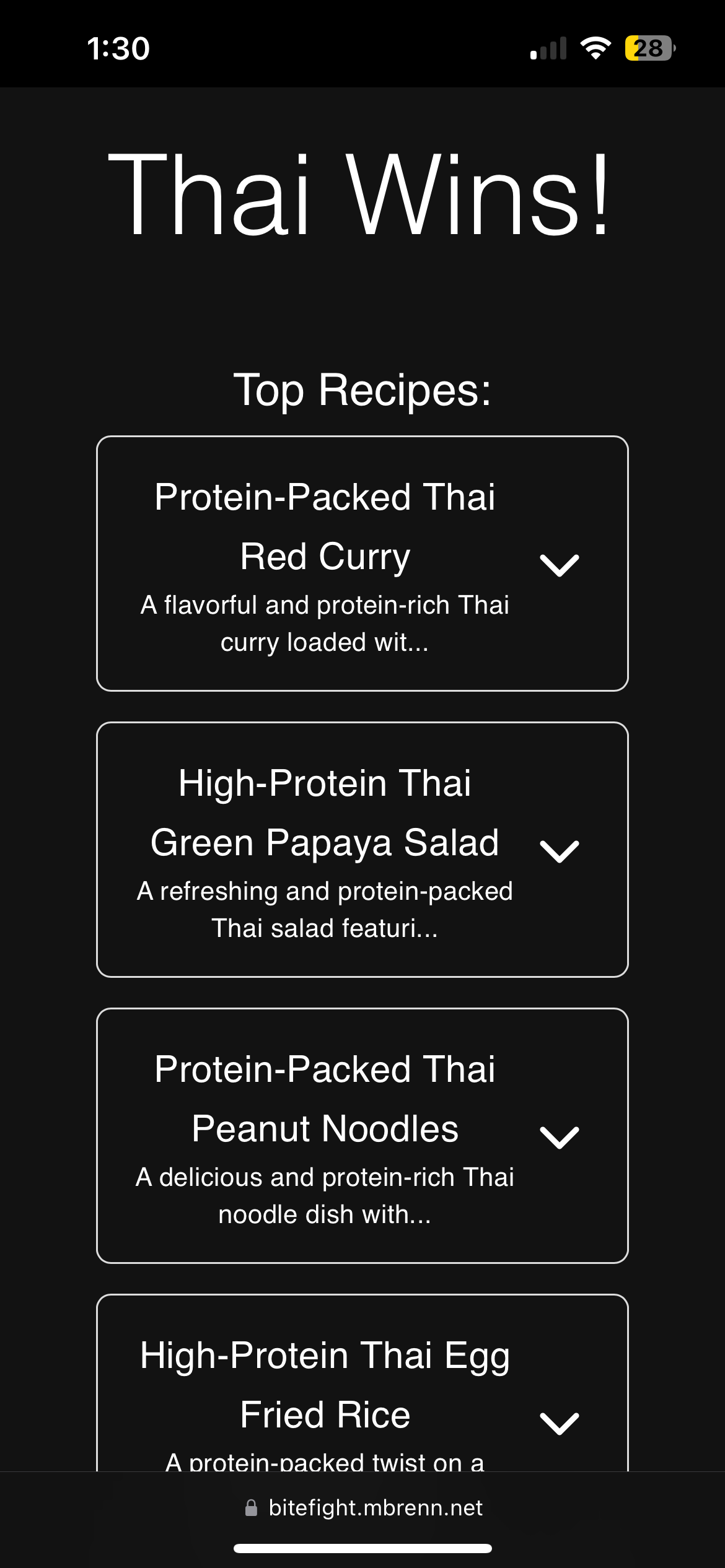The image size is (725, 1568).
Task: Tap the bitefight.mbrenn.net address bar
Action: point(363,1508)
